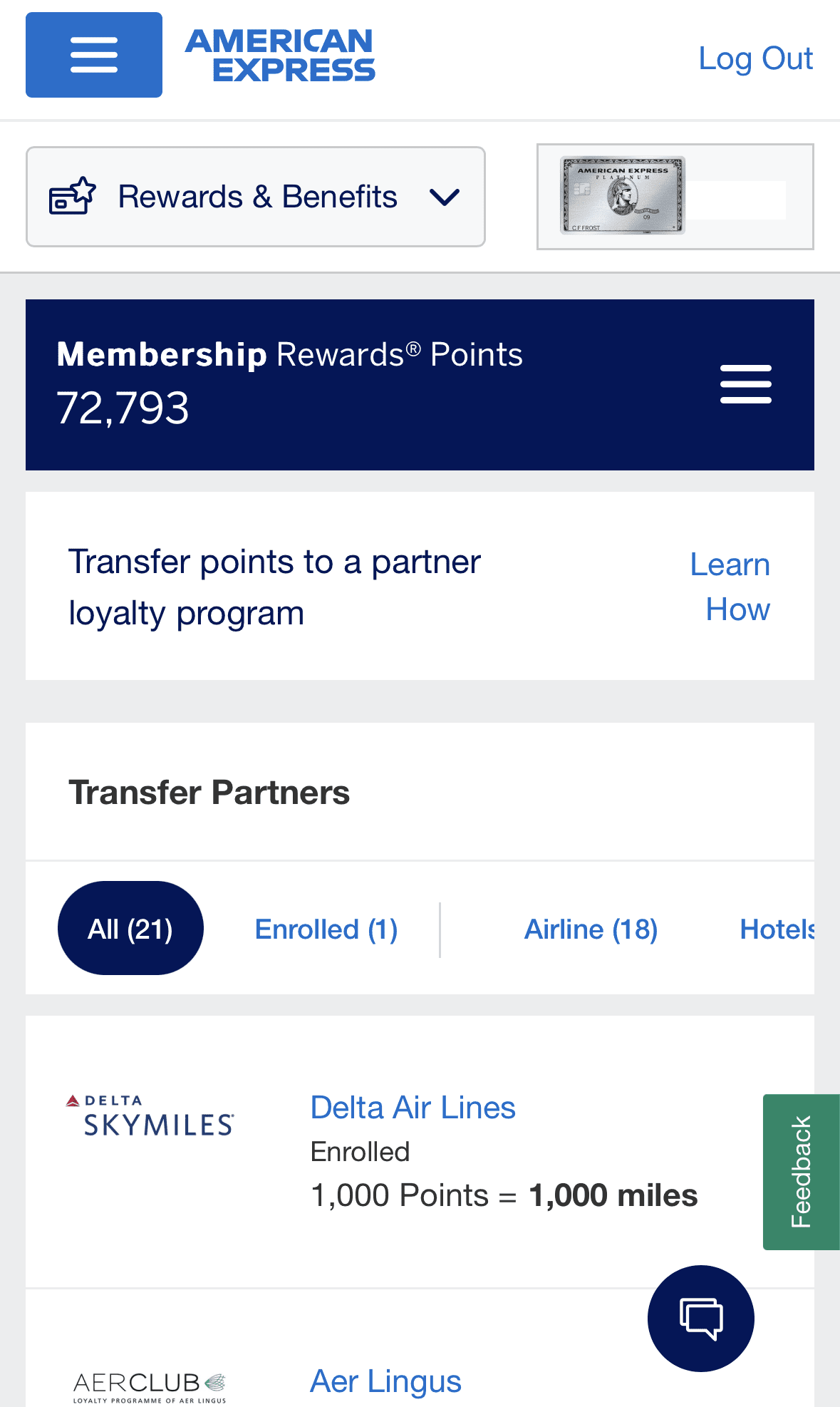Image resolution: width=840 pixels, height=1407 pixels.
Task: Open the chat assistant bubble
Action: pos(700,1318)
